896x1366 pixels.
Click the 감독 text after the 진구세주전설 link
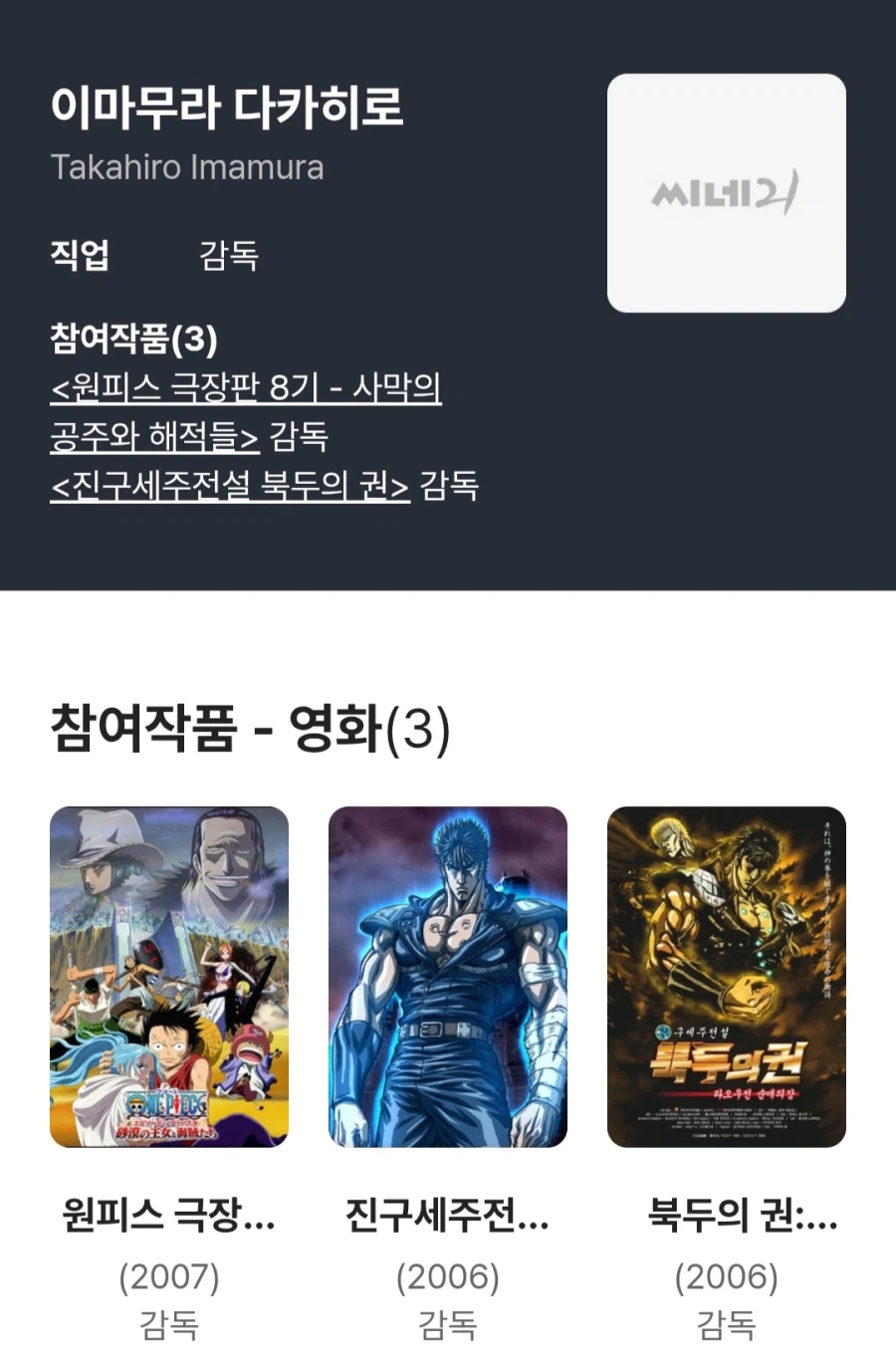click(452, 487)
